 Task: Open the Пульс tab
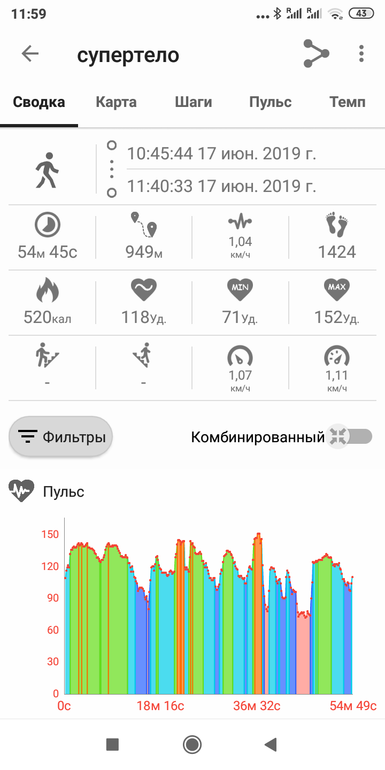pos(270,102)
